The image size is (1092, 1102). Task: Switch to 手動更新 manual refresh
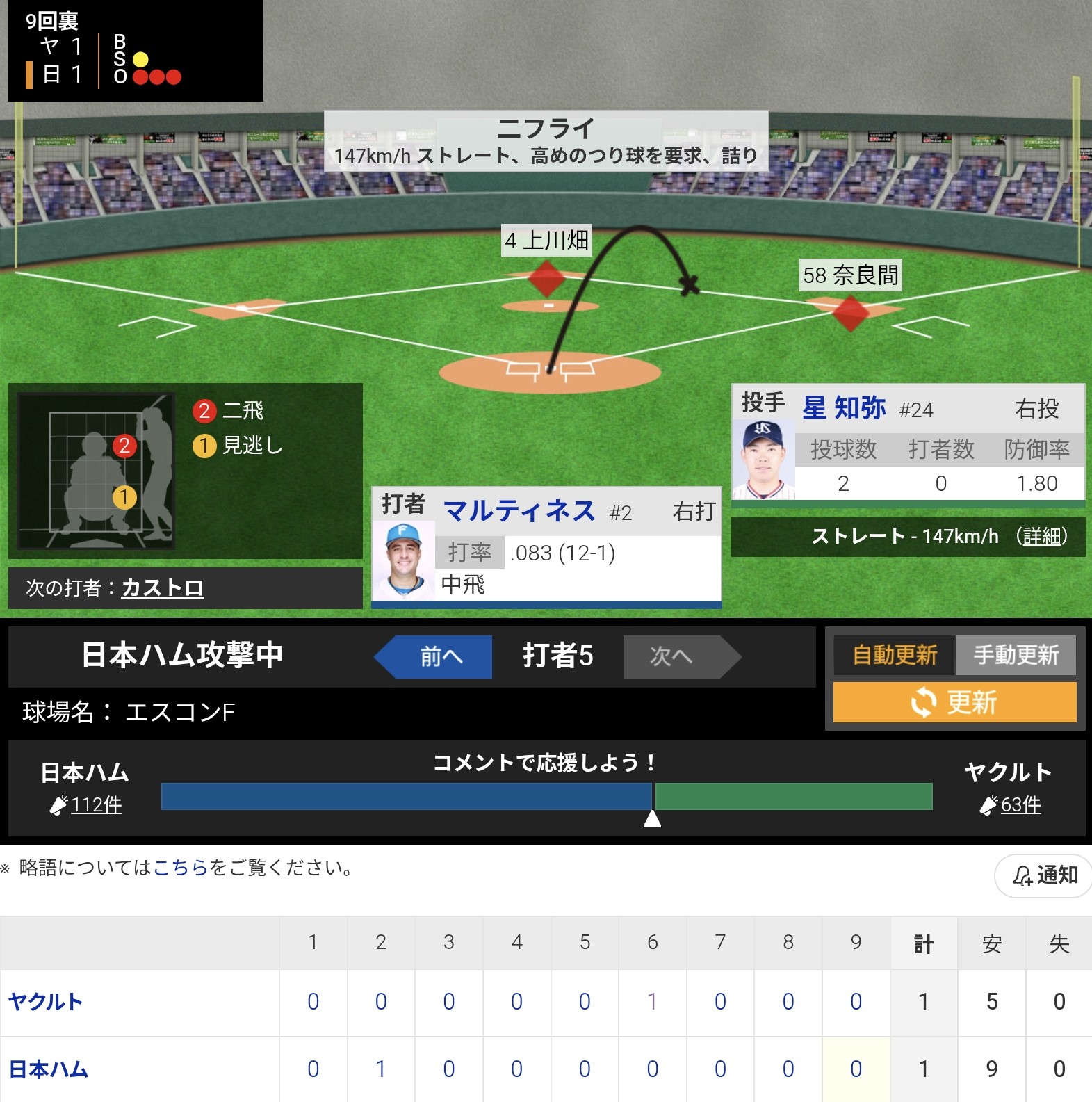click(1016, 655)
